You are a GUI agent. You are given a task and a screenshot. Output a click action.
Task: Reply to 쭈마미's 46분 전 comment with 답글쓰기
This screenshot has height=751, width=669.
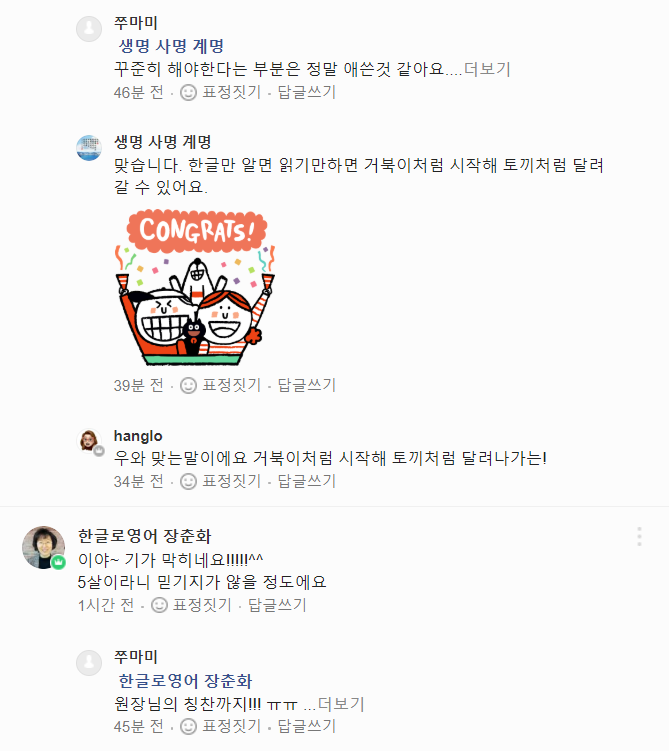306,92
